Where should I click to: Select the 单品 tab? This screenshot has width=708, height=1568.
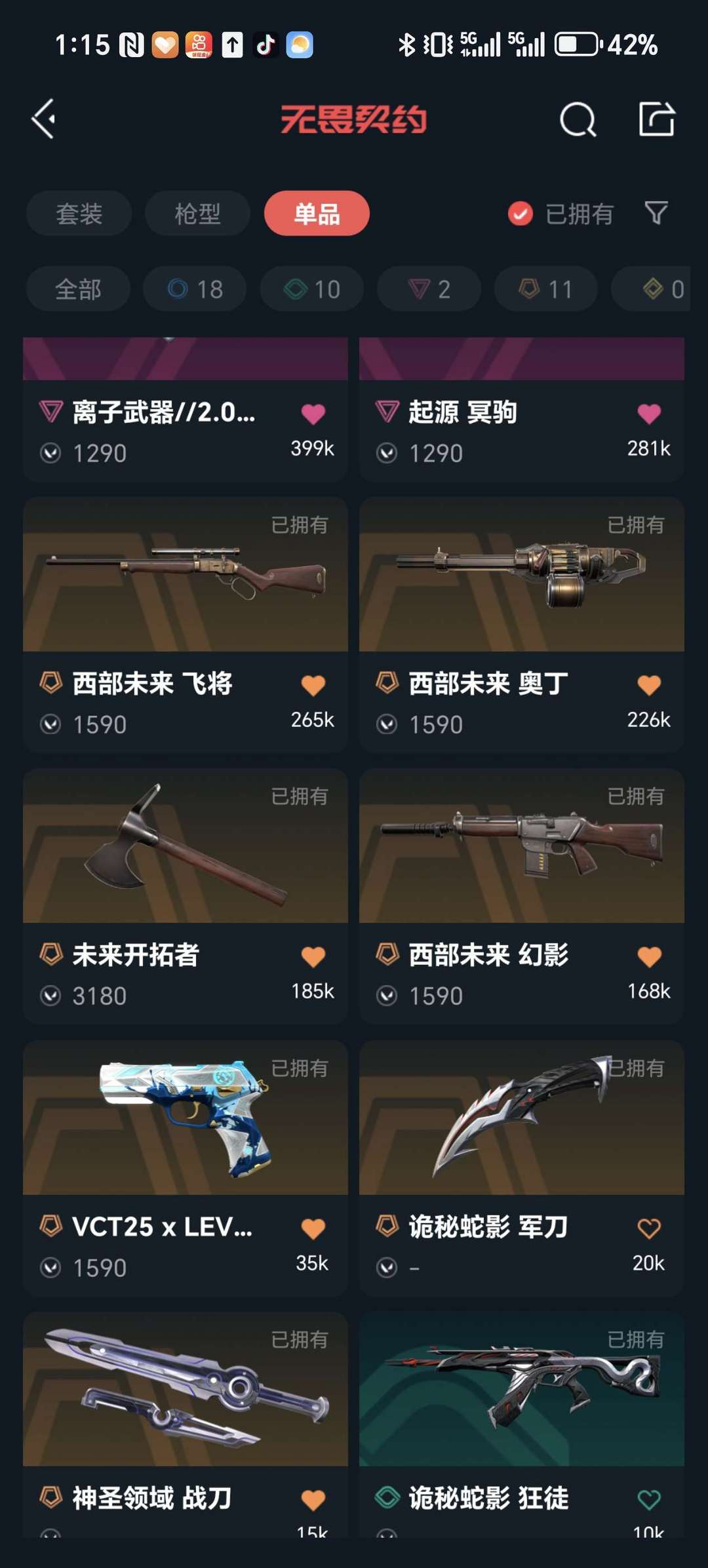[317, 213]
